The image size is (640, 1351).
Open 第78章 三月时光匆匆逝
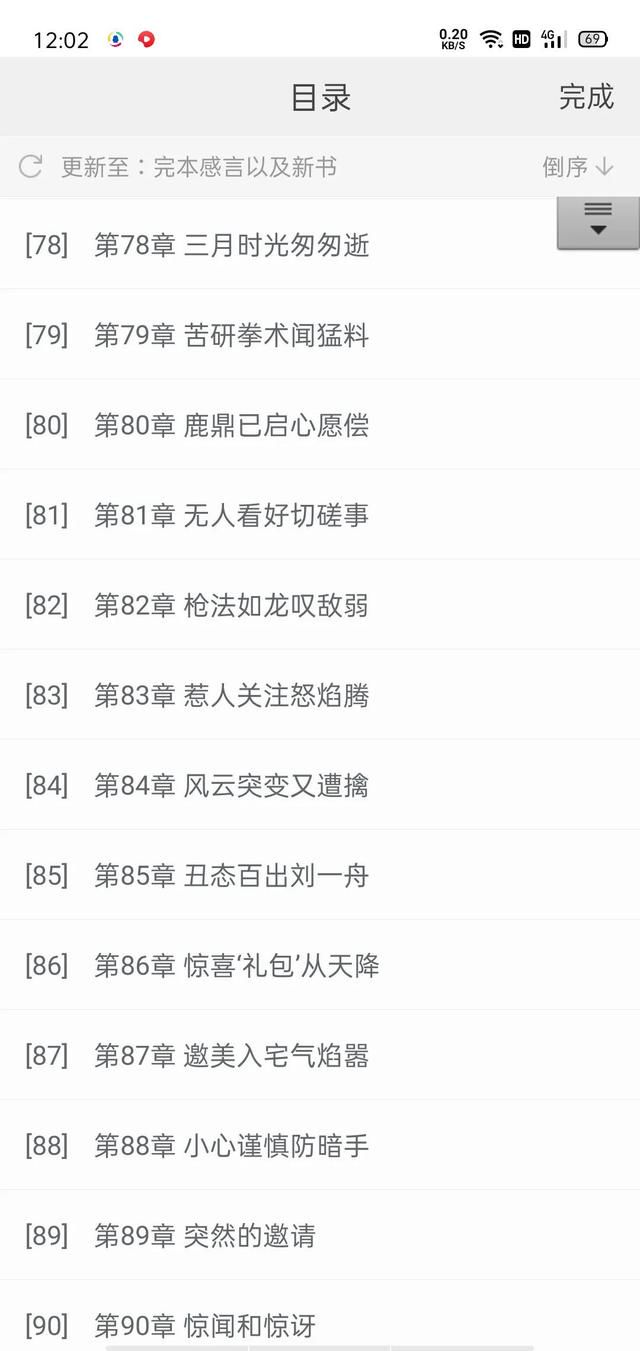320,245
